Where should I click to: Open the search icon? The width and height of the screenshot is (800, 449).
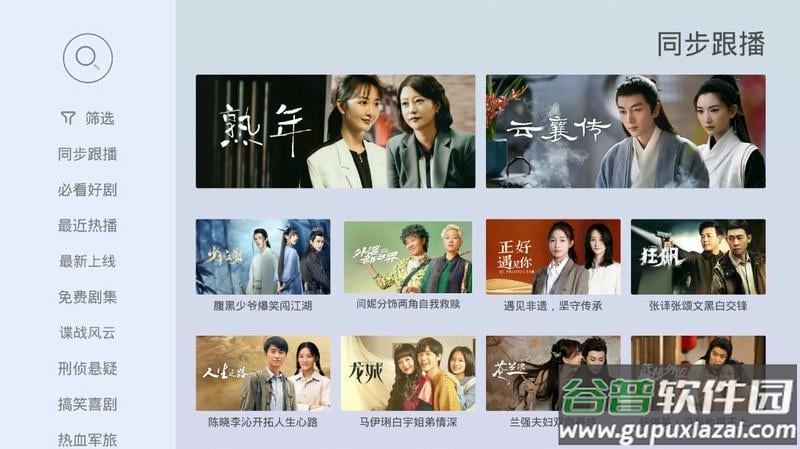[88, 57]
